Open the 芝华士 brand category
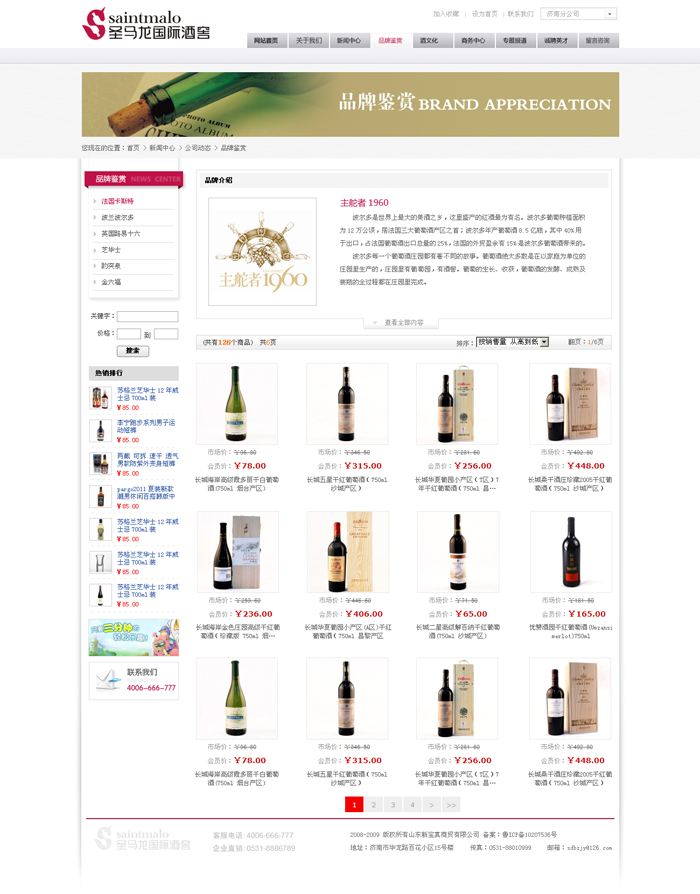This screenshot has height=894, width=700. 111,250
